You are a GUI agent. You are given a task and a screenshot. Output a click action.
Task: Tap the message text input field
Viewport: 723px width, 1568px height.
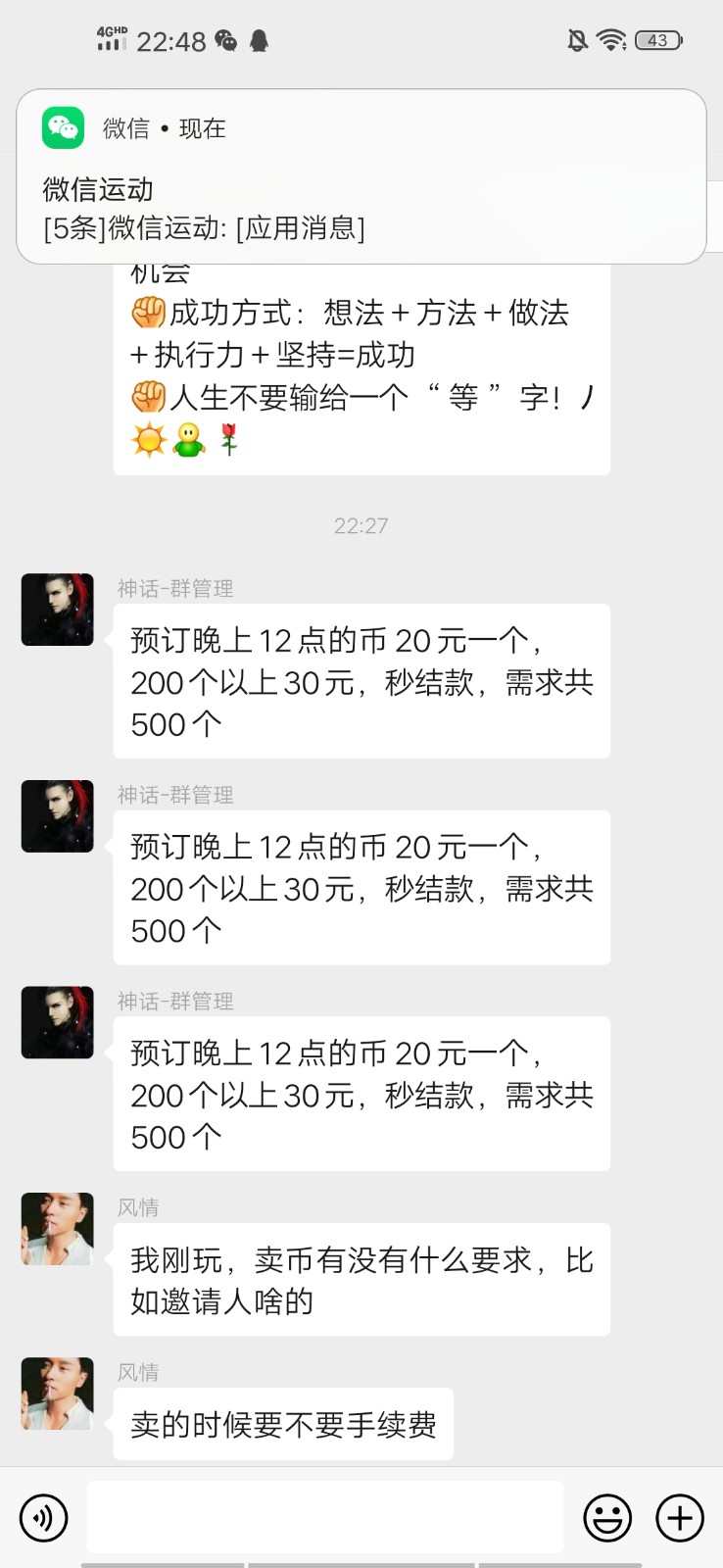[x=325, y=1517]
